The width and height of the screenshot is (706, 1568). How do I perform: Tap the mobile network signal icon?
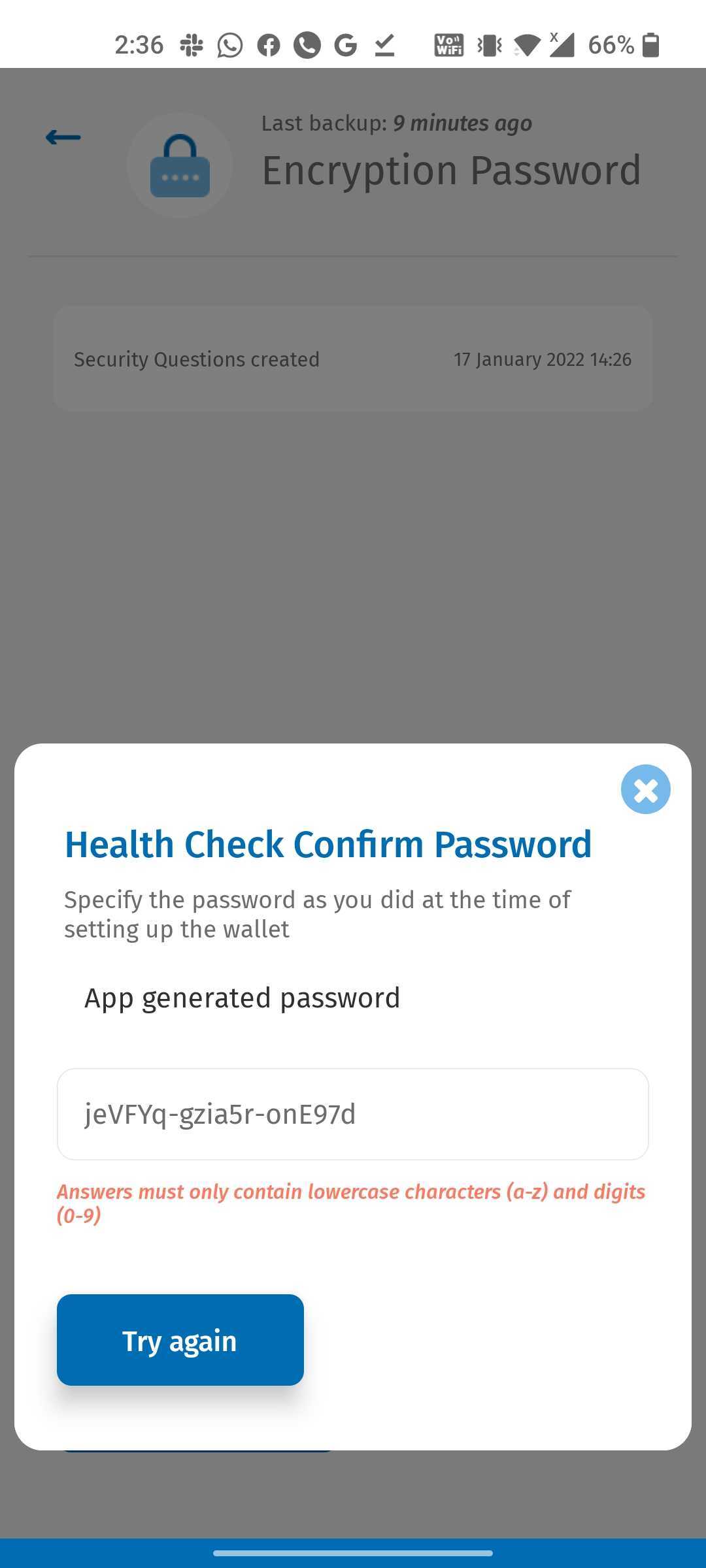[x=561, y=44]
